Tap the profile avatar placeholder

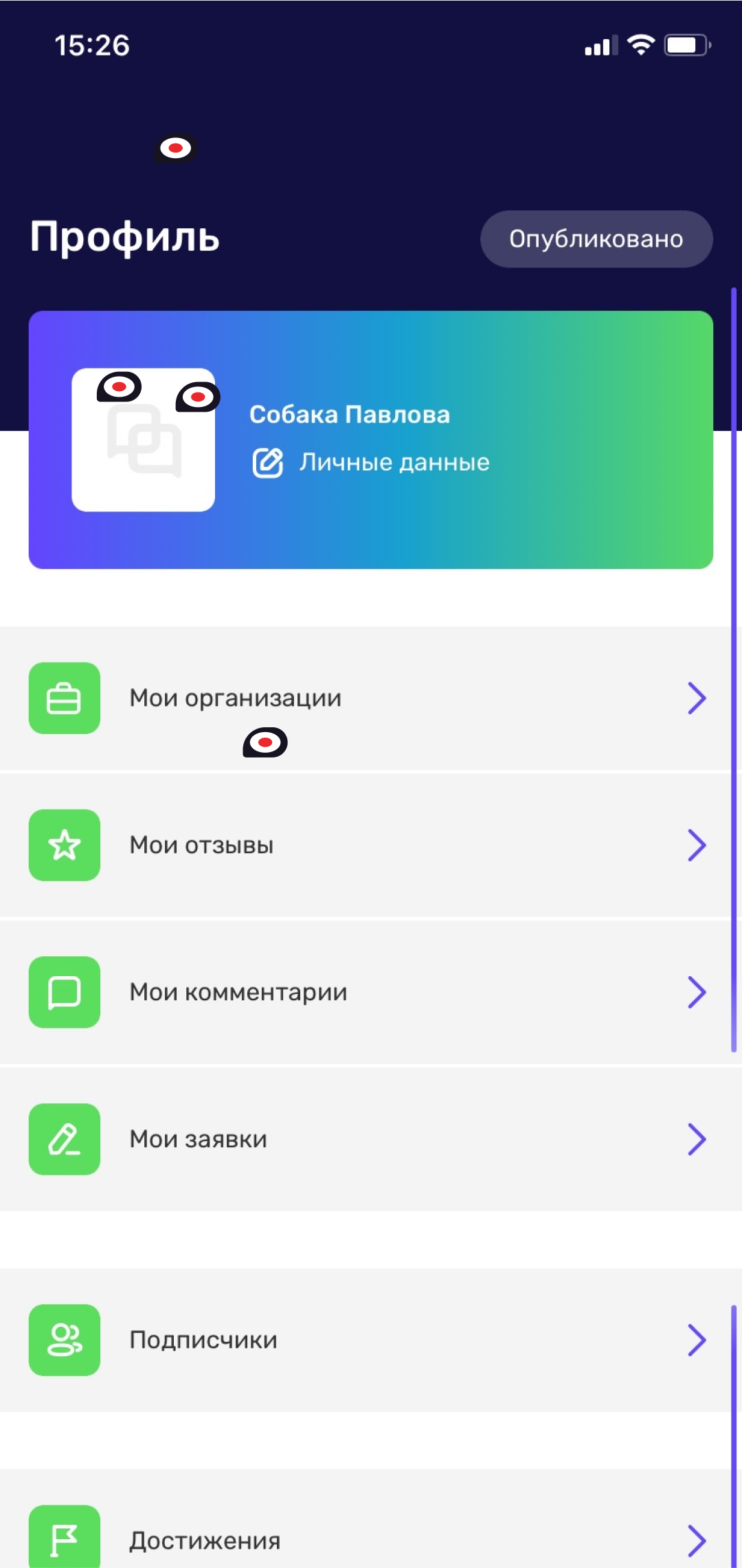143,441
